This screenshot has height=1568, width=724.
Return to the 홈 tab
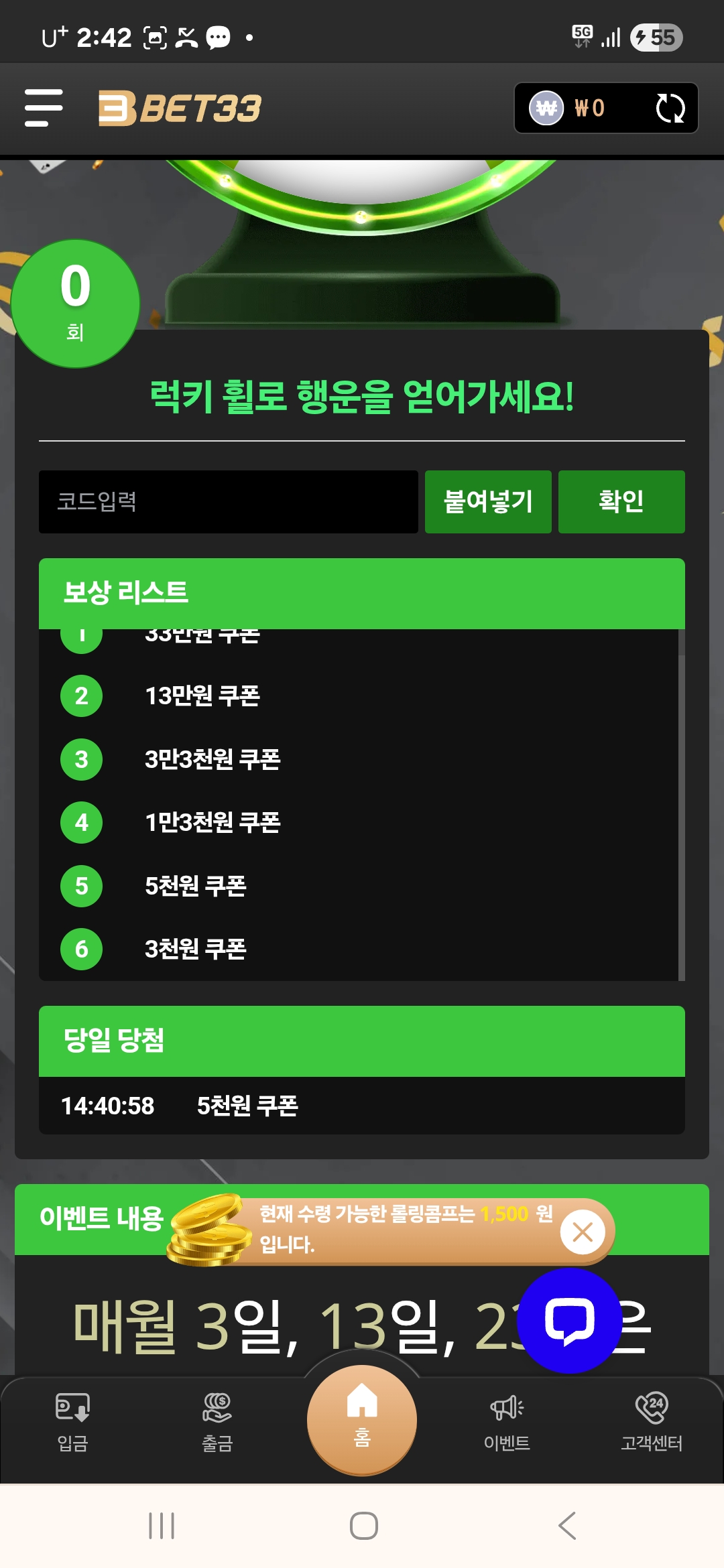[362, 1419]
